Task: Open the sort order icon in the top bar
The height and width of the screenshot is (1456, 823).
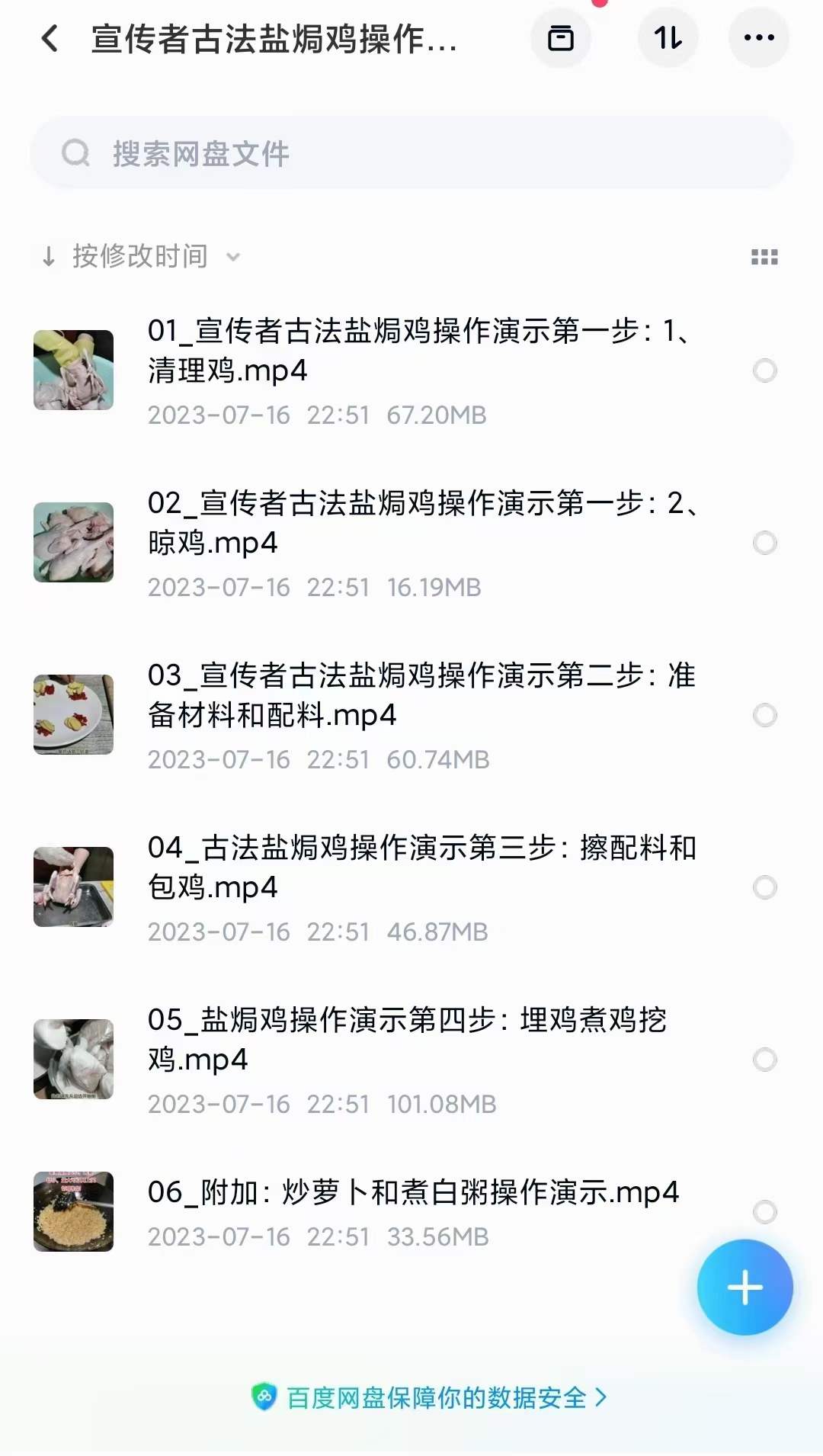Action: (x=668, y=38)
